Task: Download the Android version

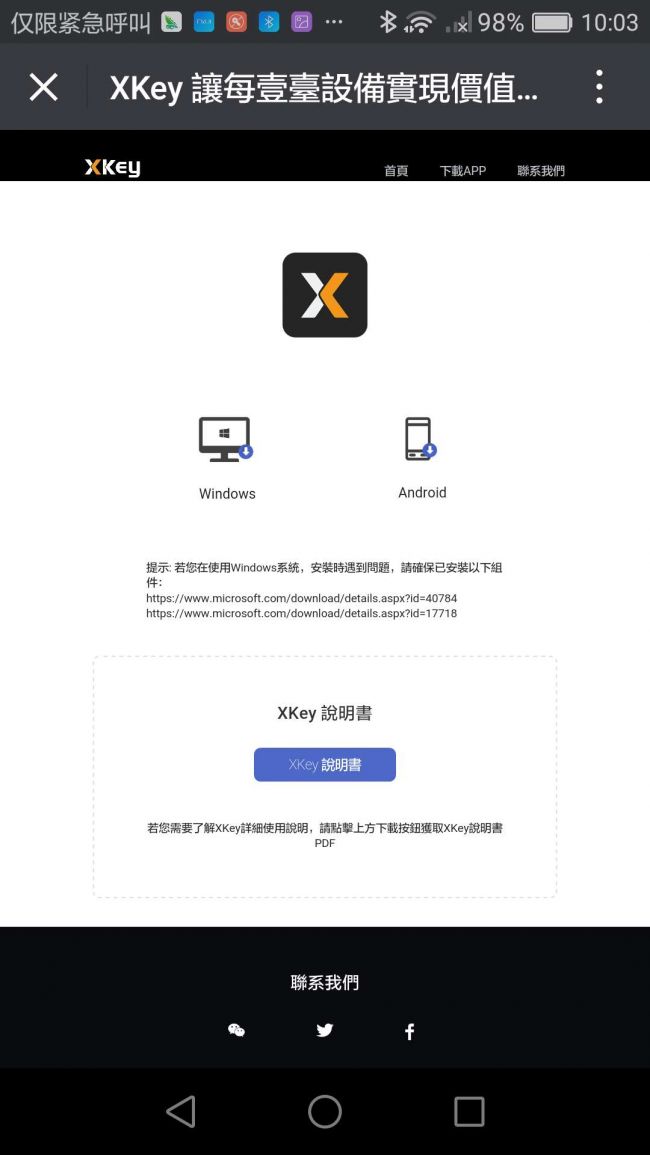Action: [x=421, y=456]
